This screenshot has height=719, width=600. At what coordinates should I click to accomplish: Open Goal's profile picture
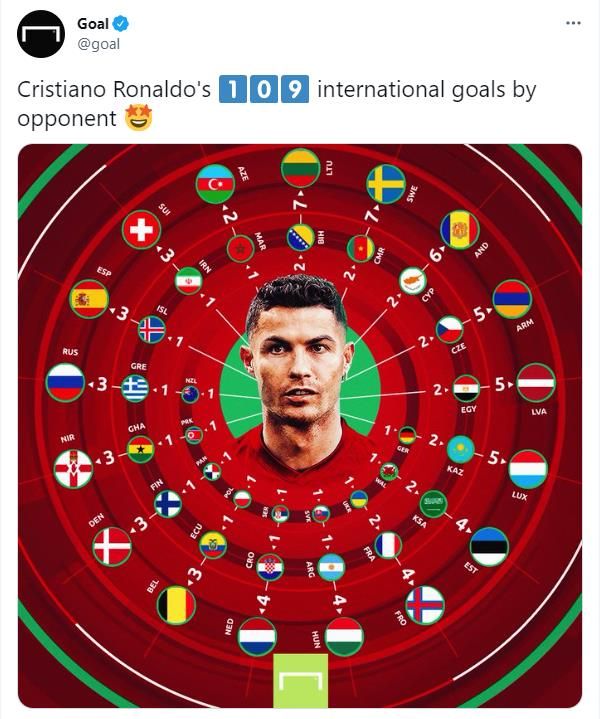[x=41, y=33]
